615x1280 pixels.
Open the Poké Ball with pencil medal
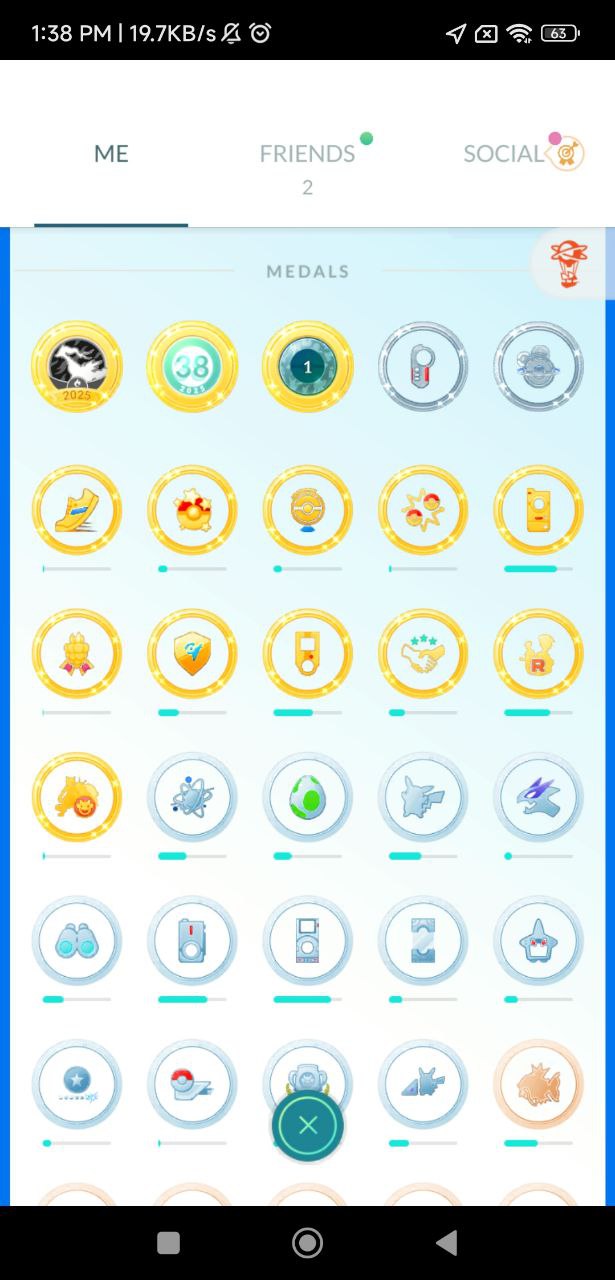click(x=192, y=1086)
